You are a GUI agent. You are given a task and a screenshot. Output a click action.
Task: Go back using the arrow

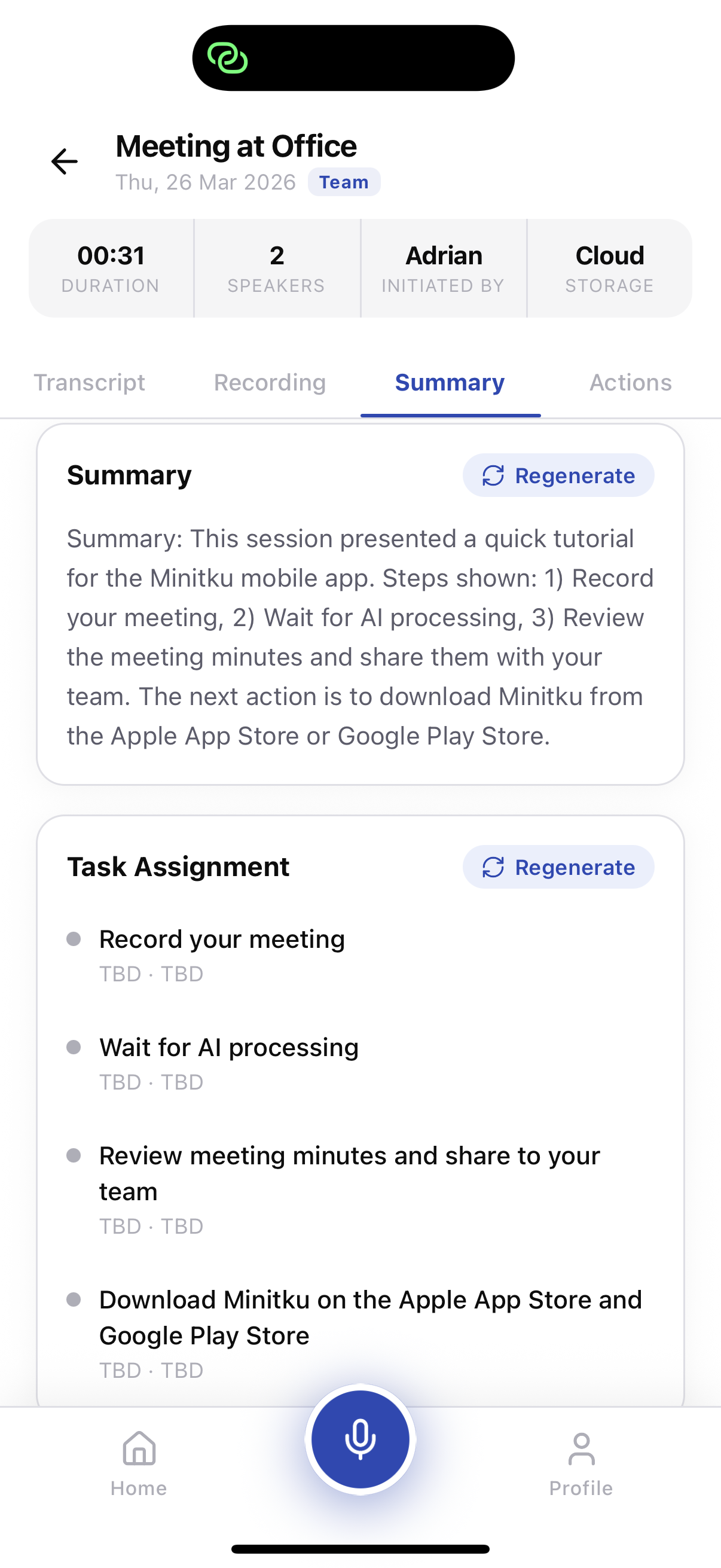(x=65, y=161)
